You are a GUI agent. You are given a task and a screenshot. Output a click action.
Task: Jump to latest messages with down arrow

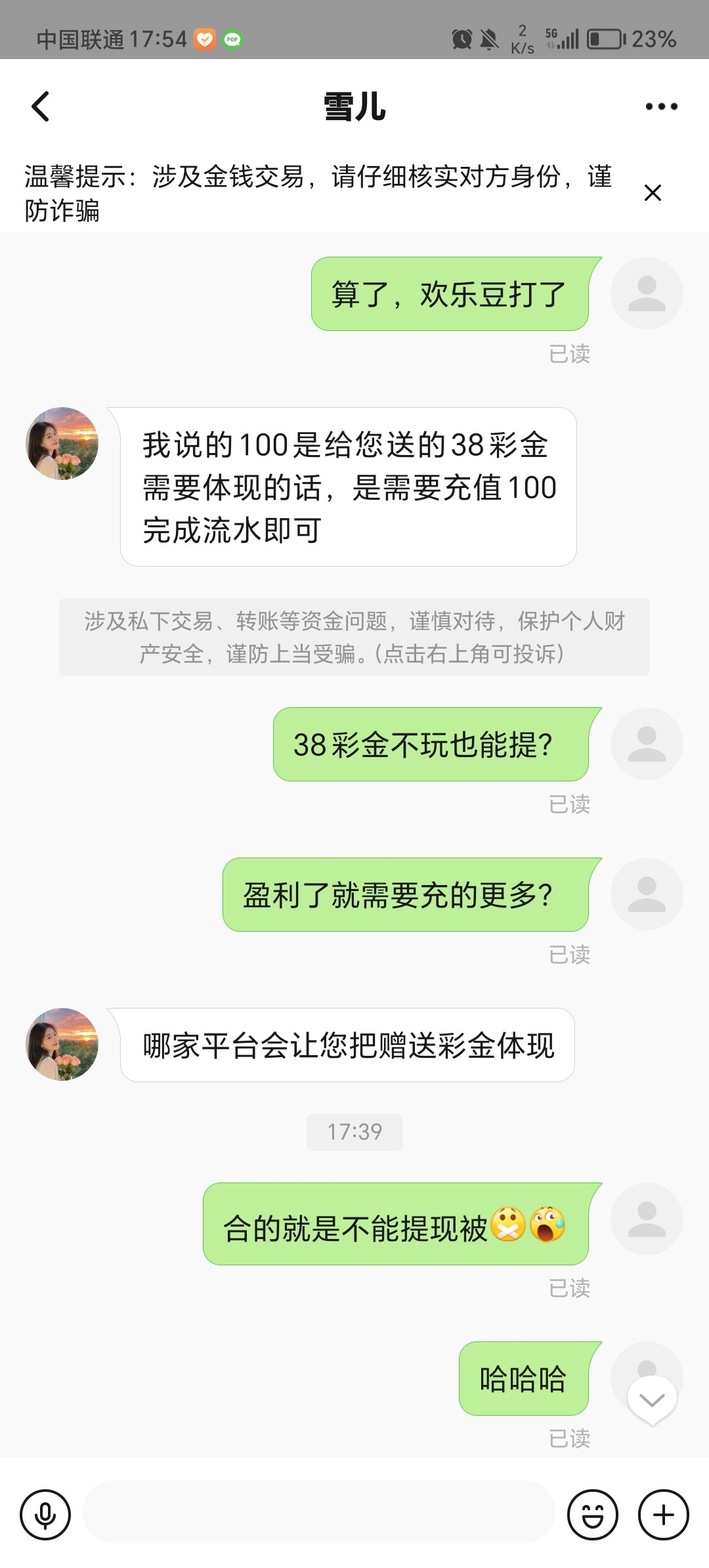click(652, 1400)
